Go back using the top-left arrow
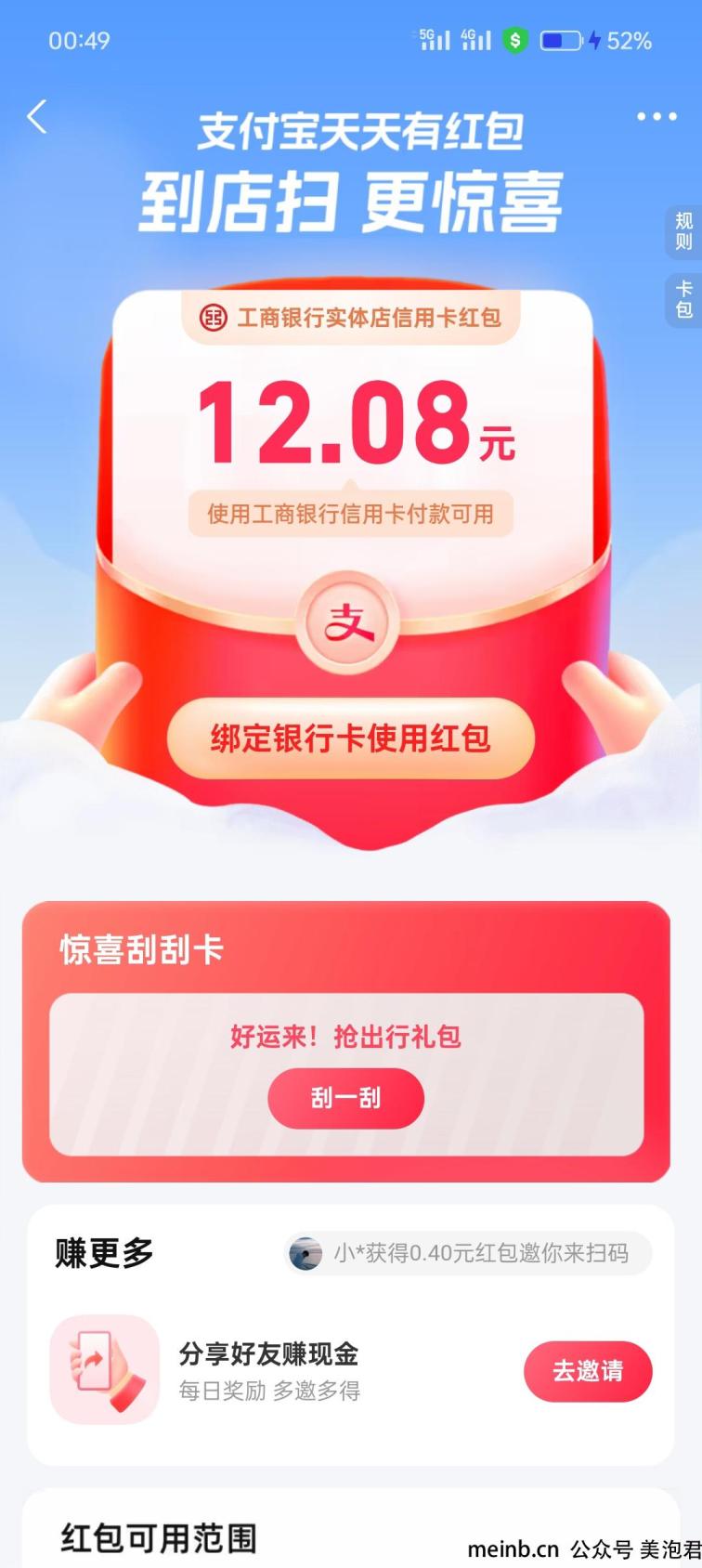Image resolution: width=702 pixels, height=1568 pixels. 37,118
